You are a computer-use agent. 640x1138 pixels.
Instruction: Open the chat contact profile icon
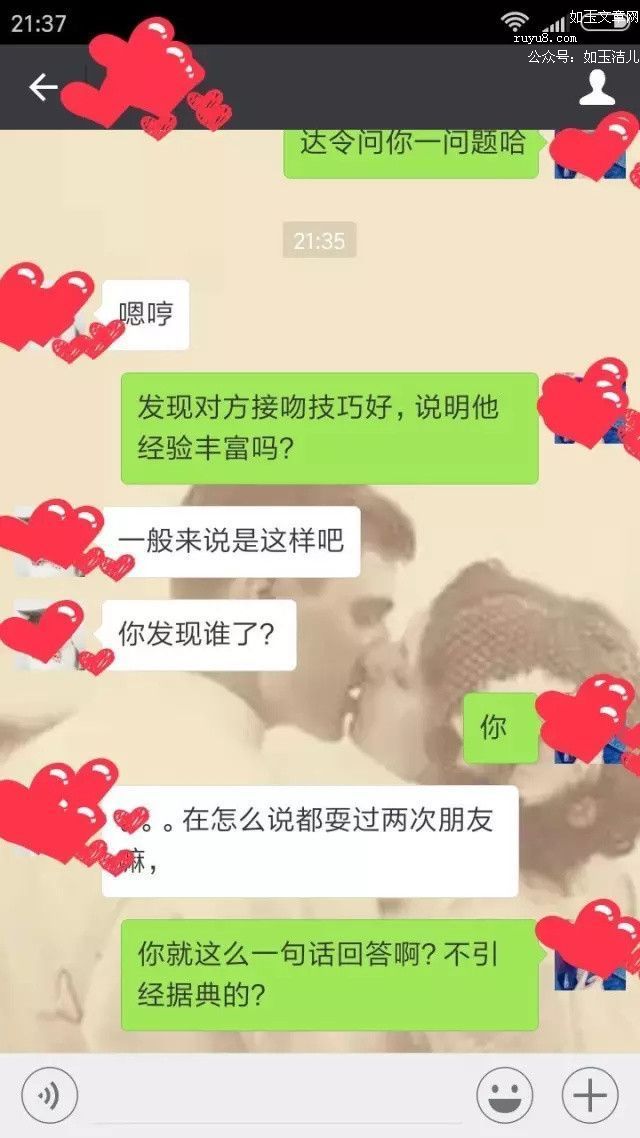[x=597, y=88]
